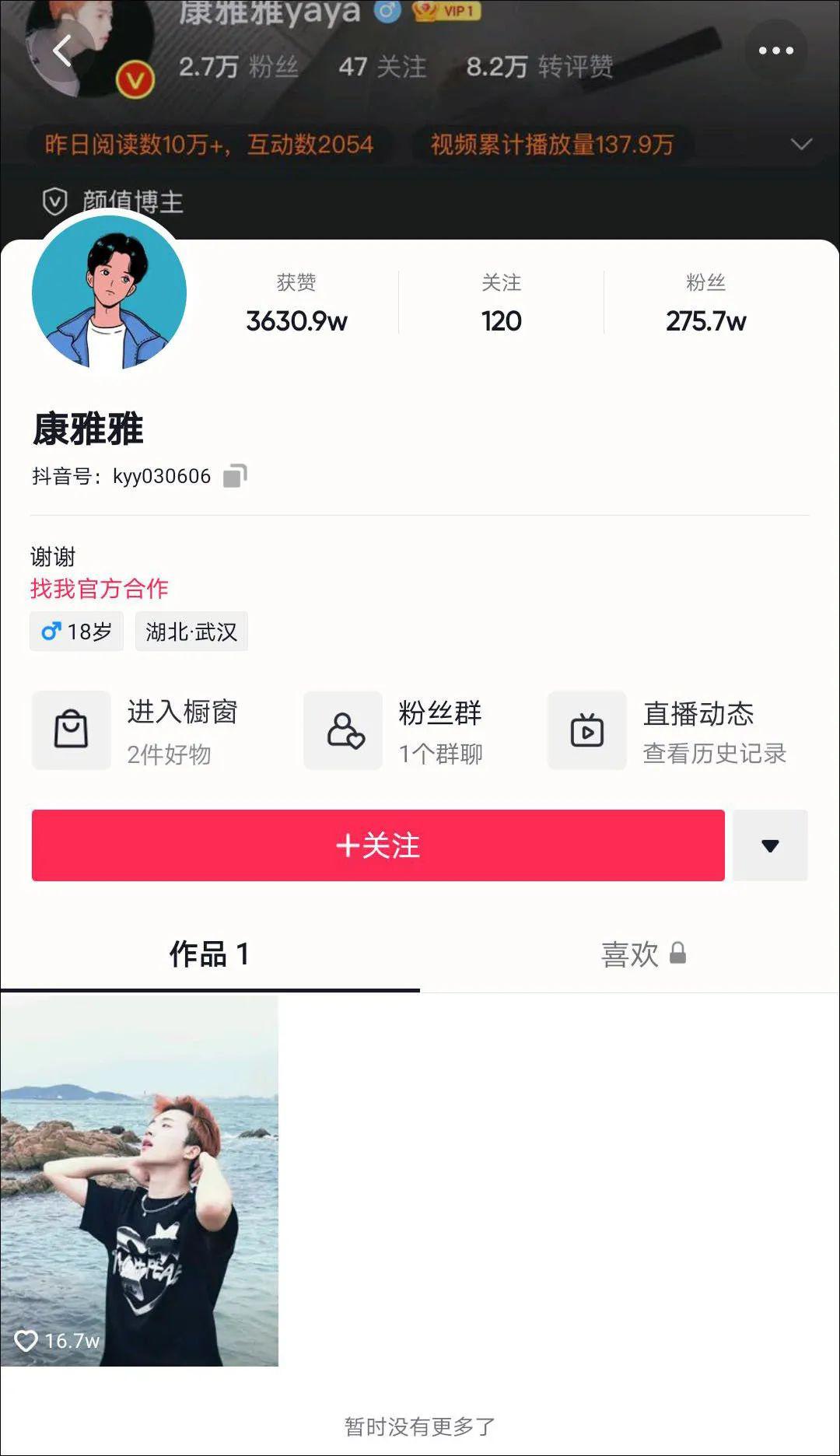Open the 粉丝群 fan group
The height and width of the screenshot is (1456, 840).
(x=394, y=730)
